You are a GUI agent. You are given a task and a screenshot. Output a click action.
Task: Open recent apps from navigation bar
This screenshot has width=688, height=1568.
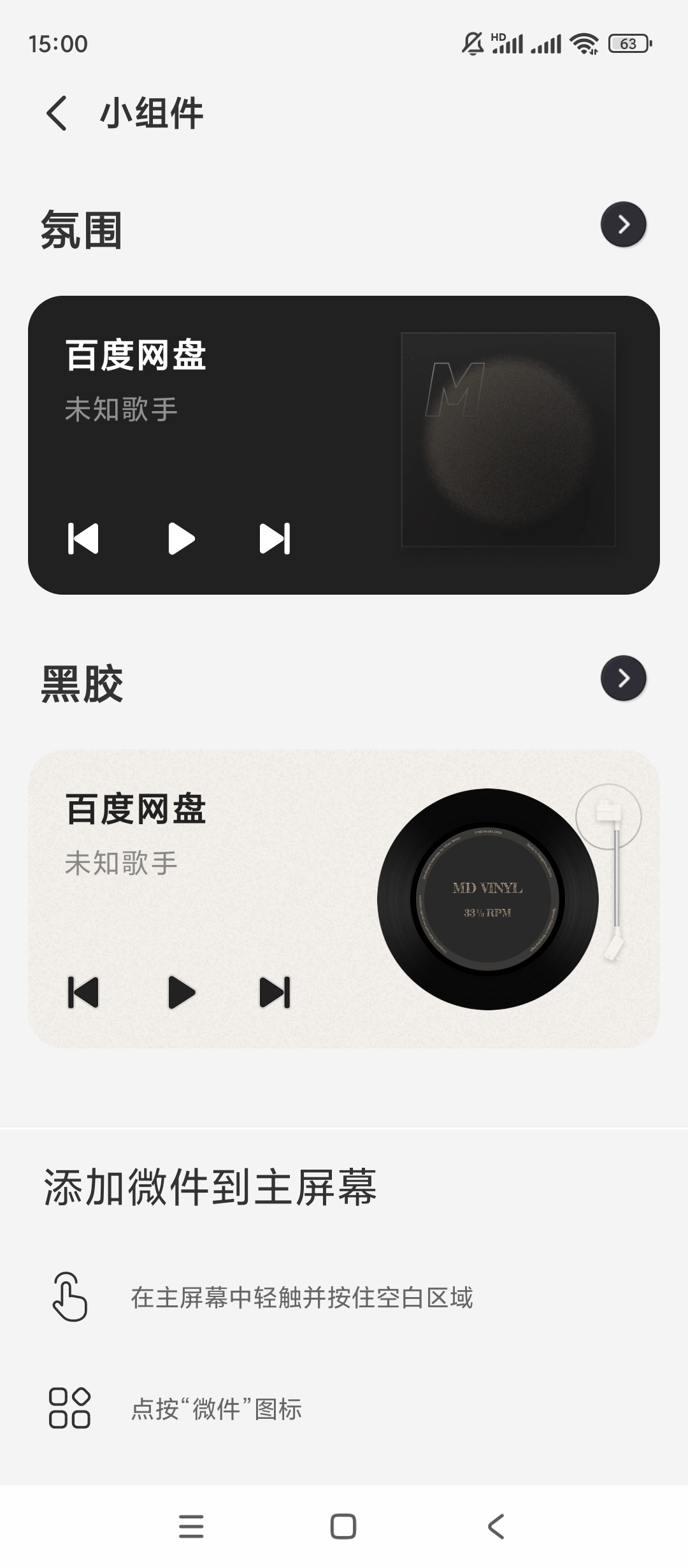point(191,1527)
